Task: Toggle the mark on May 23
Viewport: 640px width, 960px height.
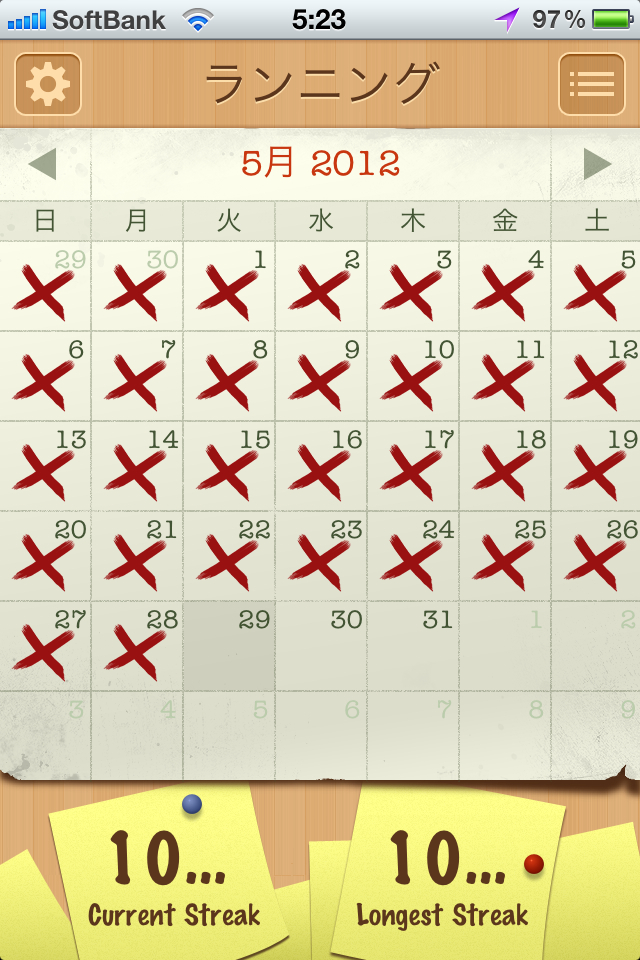Action: 321,556
